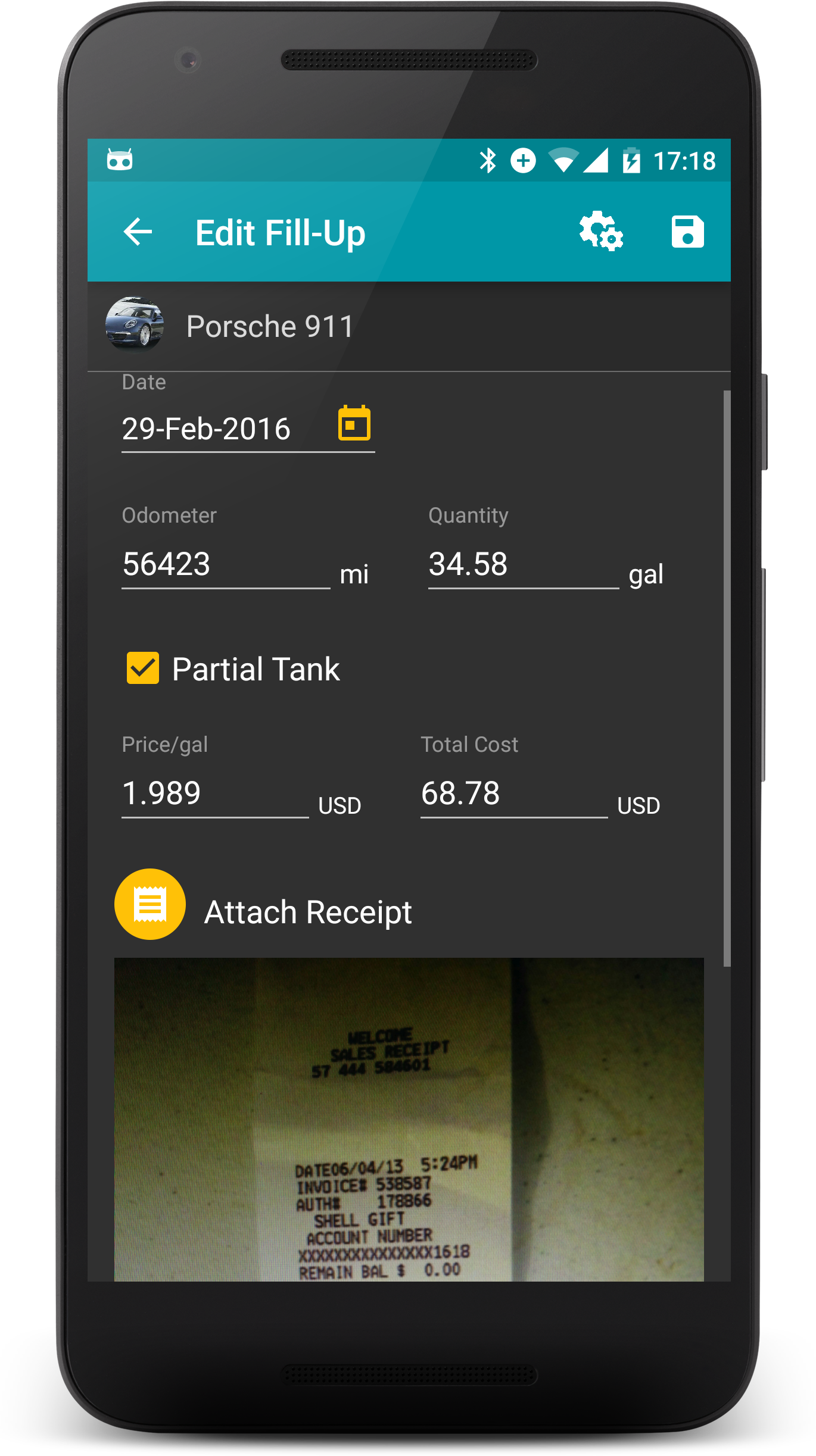Open the calendar date picker

click(354, 424)
